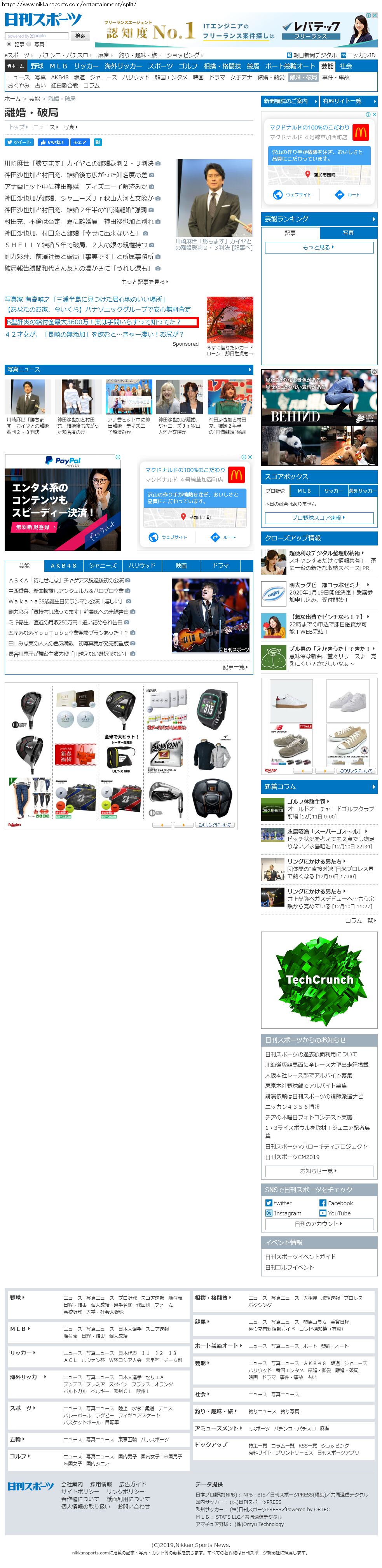
Task: Open the site search input field
Action: coord(37,36)
